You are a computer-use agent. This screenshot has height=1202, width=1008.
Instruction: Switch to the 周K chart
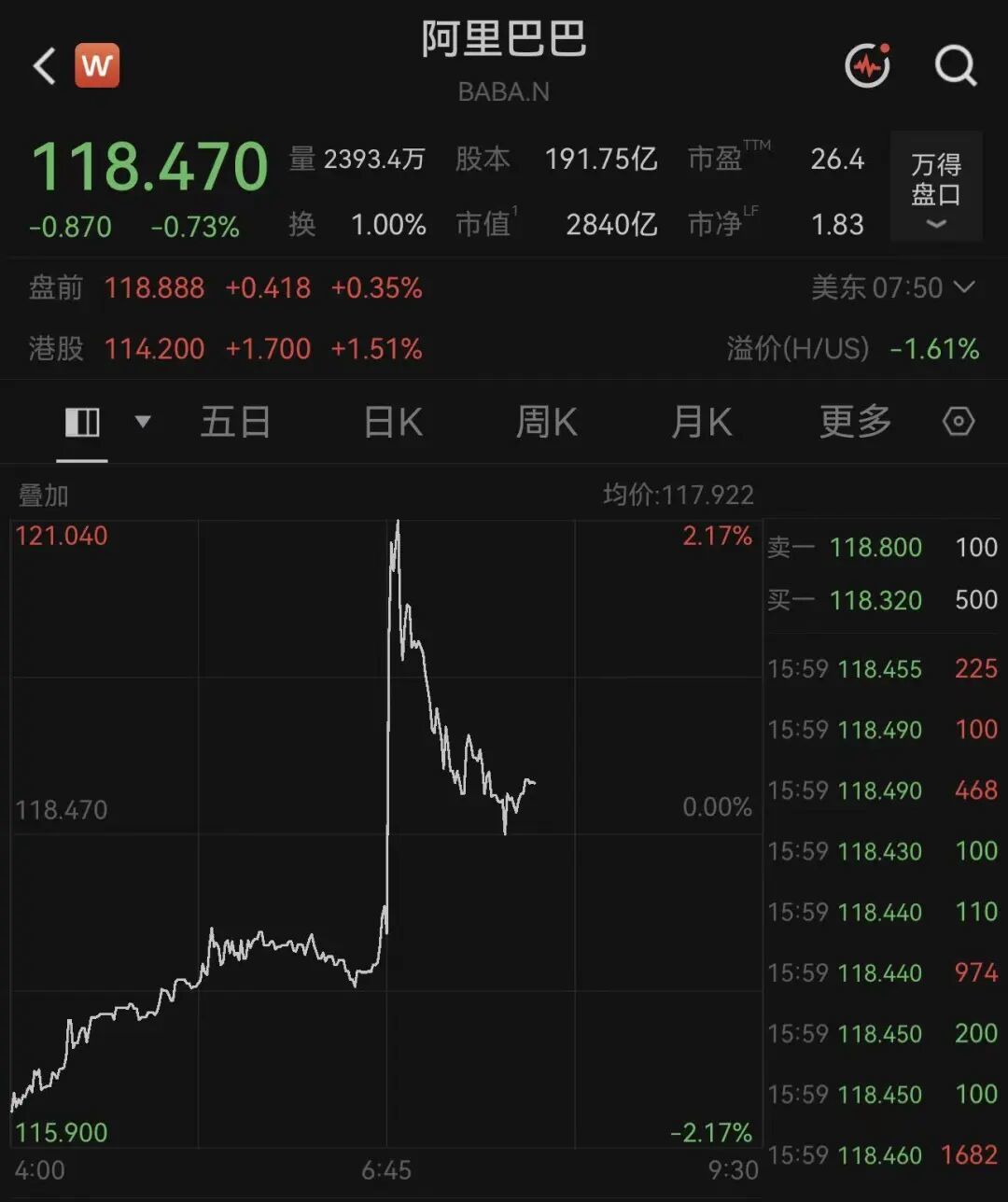point(547,423)
